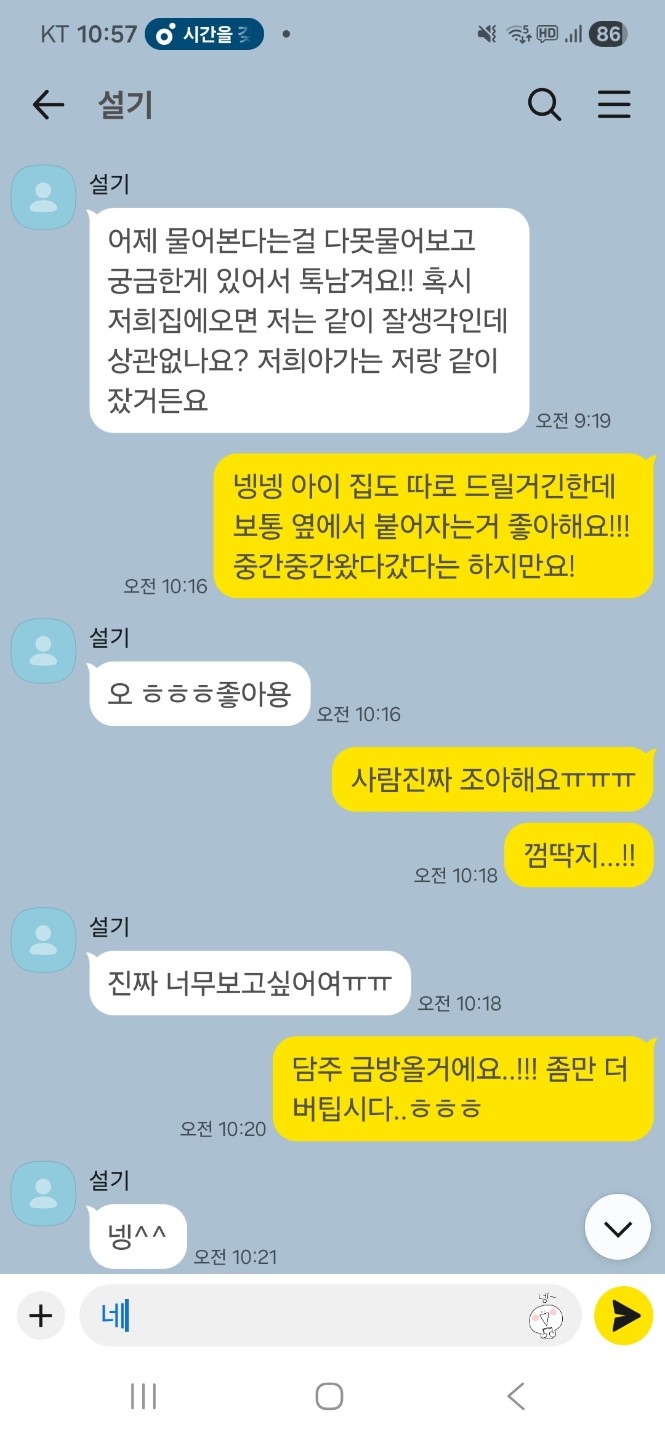Open 설기's profile picture beside the 넹^^ message
This screenshot has width=665, height=1440.
click(43, 1193)
